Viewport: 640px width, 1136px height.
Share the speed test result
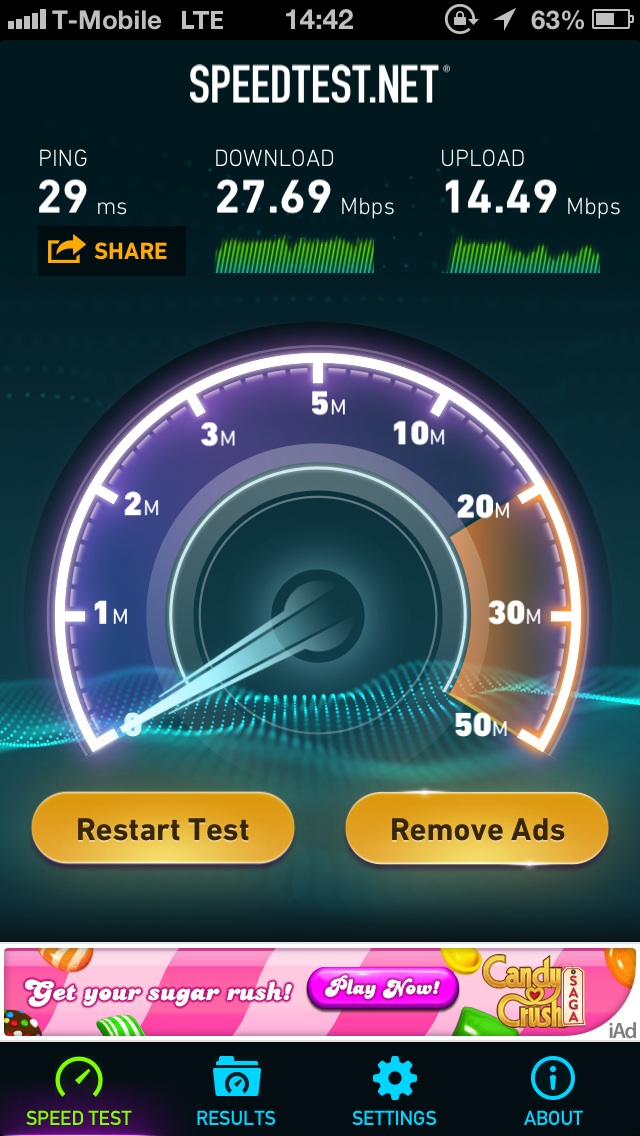coord(112,251)
